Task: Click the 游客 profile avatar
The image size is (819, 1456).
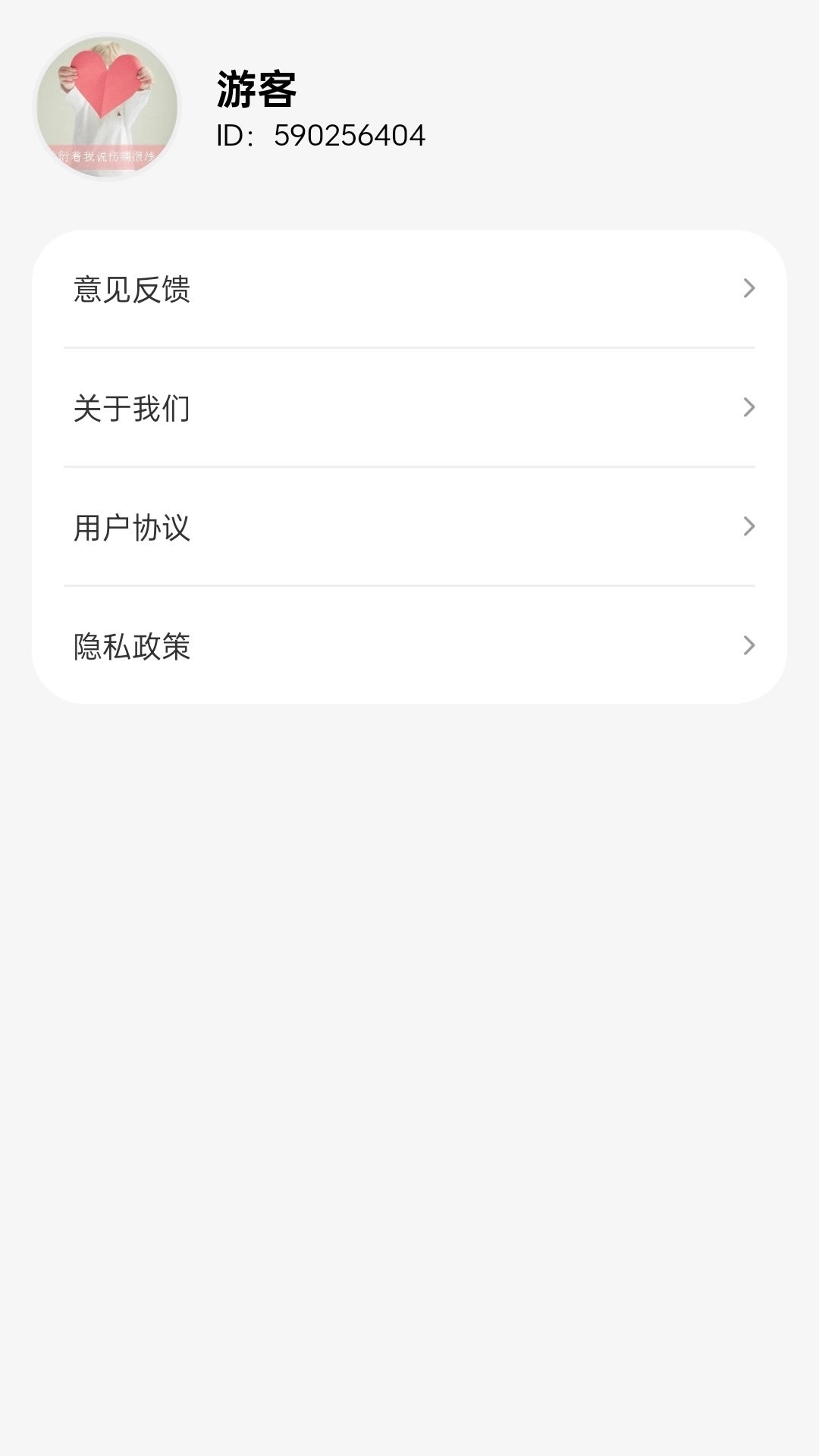Action: [x=108, y=108]
